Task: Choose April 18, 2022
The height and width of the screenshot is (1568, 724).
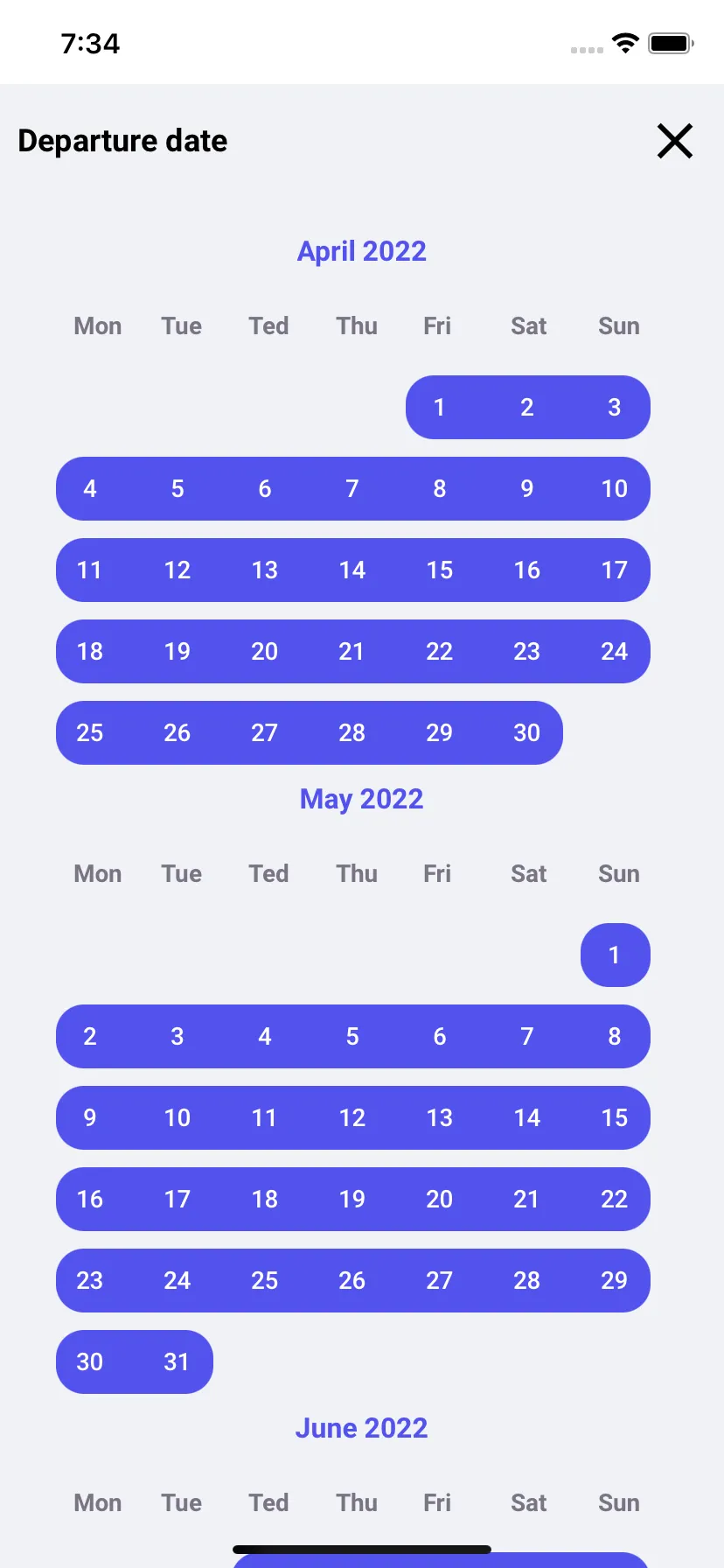Action: tap(90, 652)
